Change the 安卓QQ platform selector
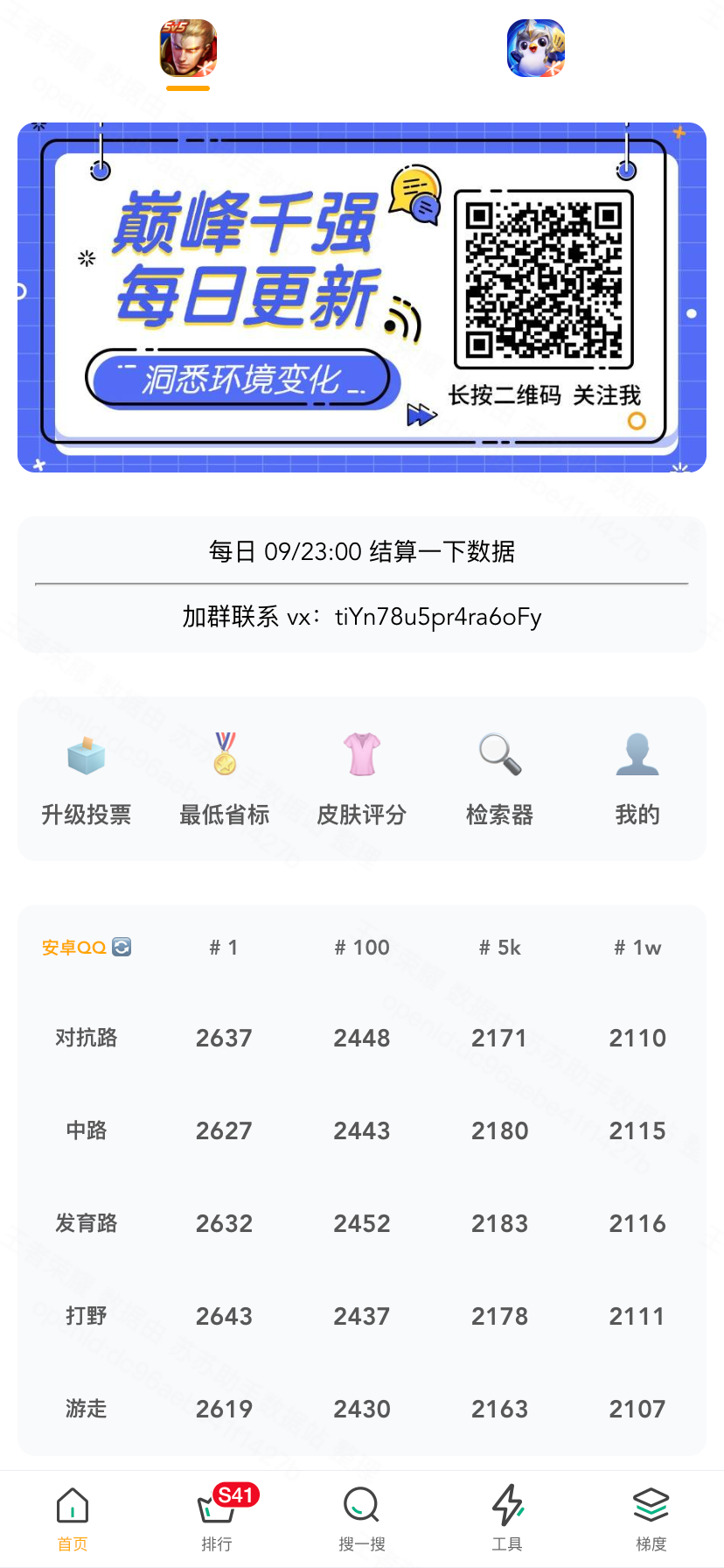This screenshot has height=1568, width=724. (87, 948)
